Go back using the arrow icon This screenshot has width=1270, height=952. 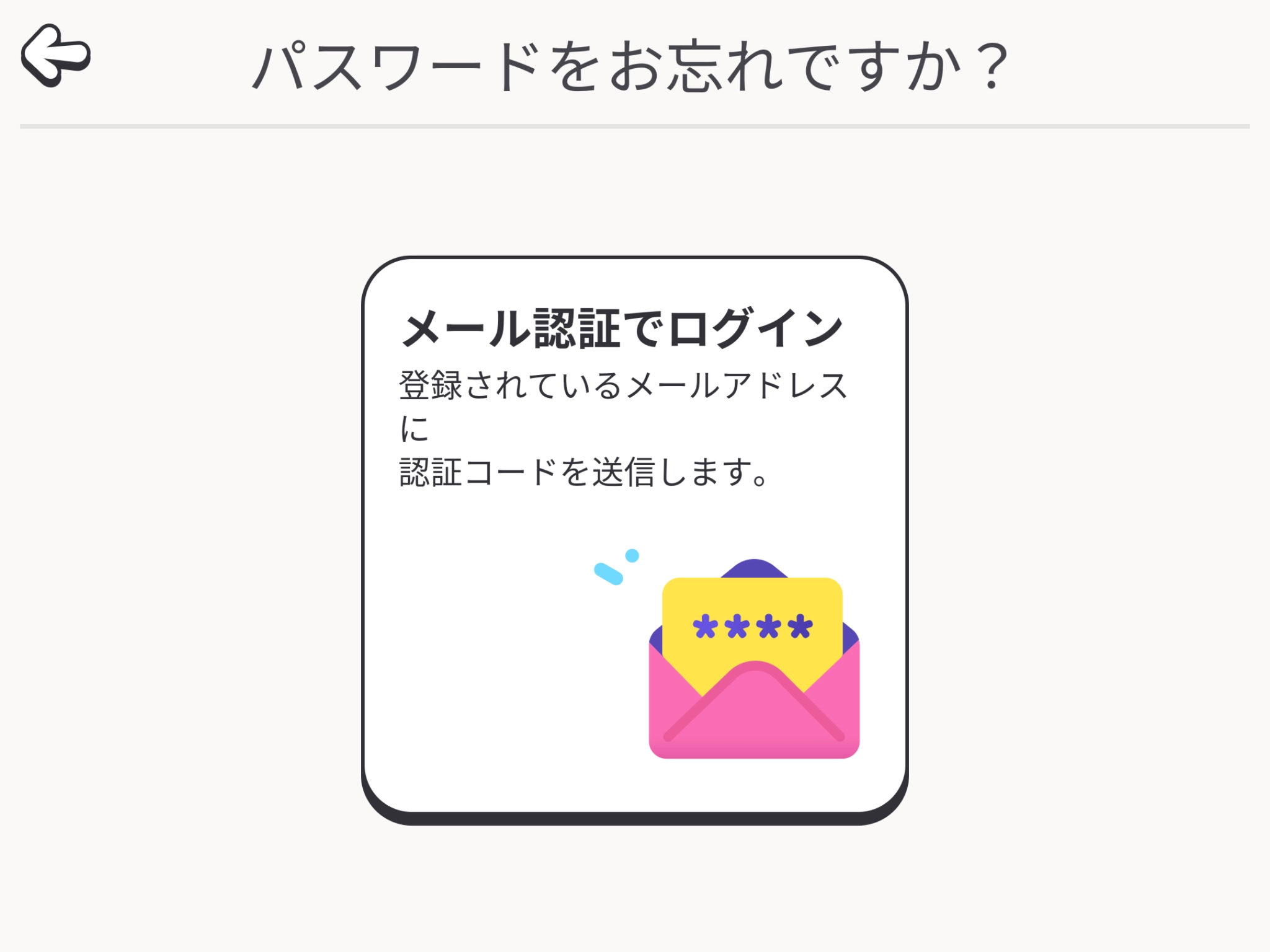(x=56, y=55)
